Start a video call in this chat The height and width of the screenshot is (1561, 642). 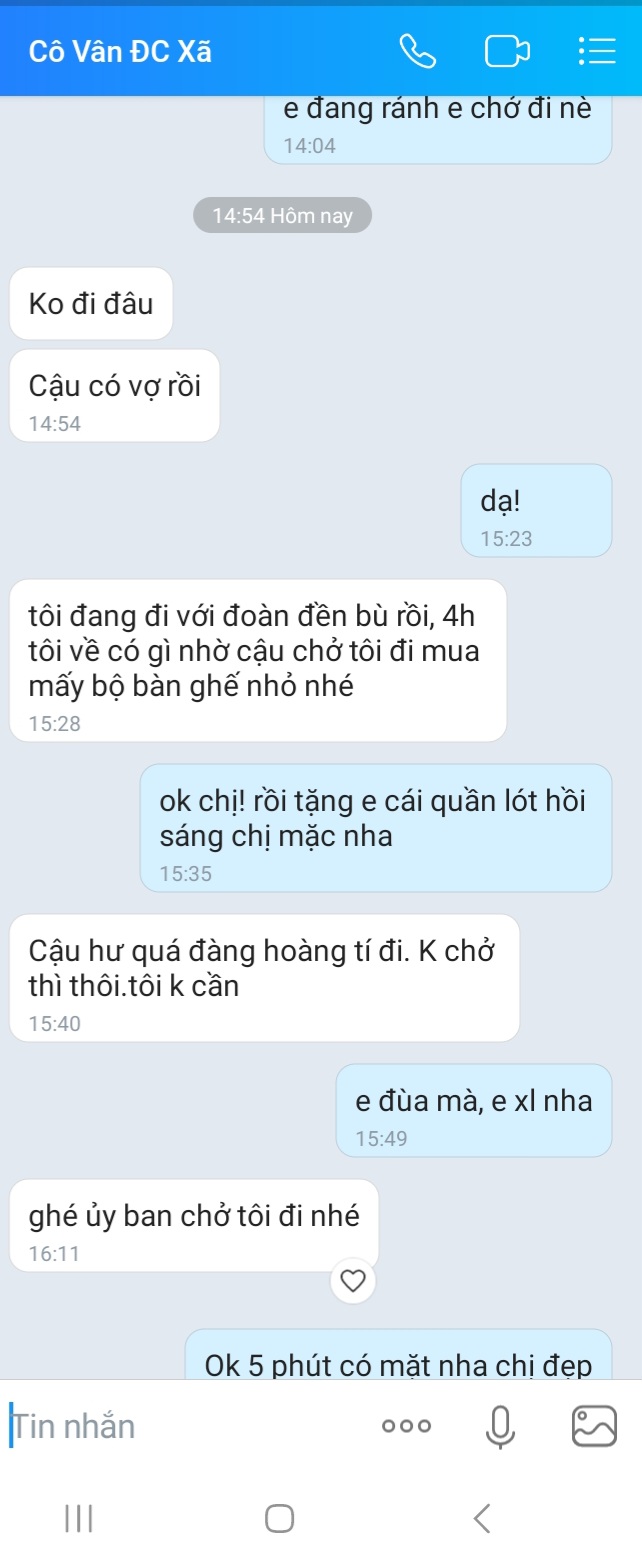[507, 51]
